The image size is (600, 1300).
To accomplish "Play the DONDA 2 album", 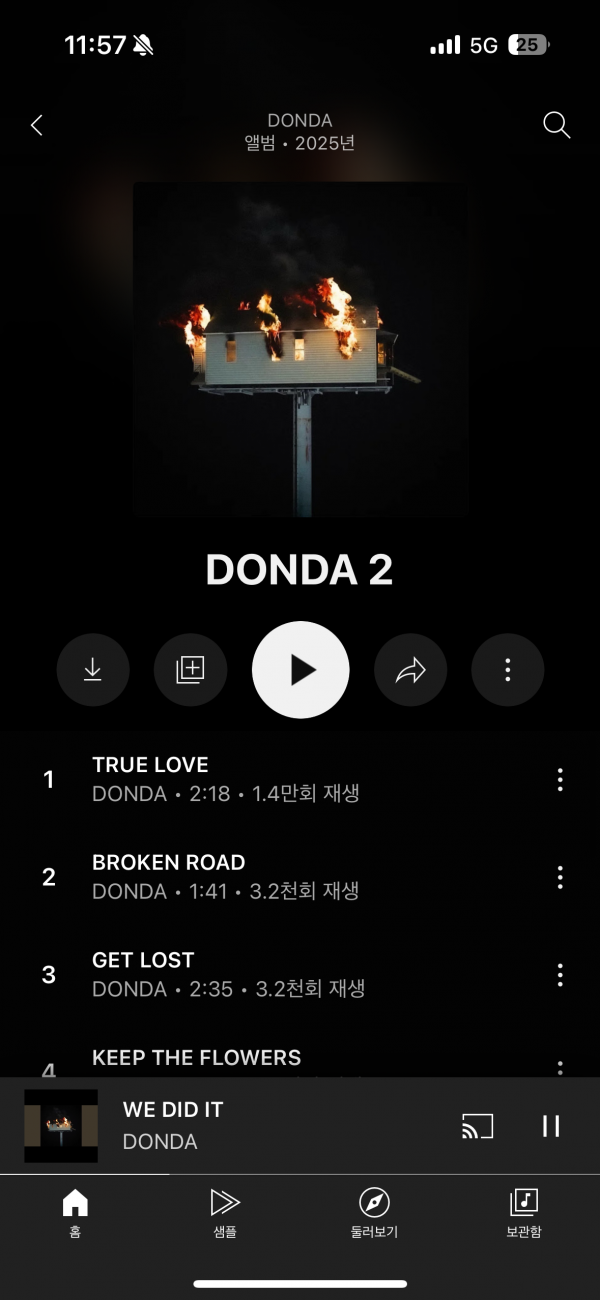I will click(x=300, y=670).
